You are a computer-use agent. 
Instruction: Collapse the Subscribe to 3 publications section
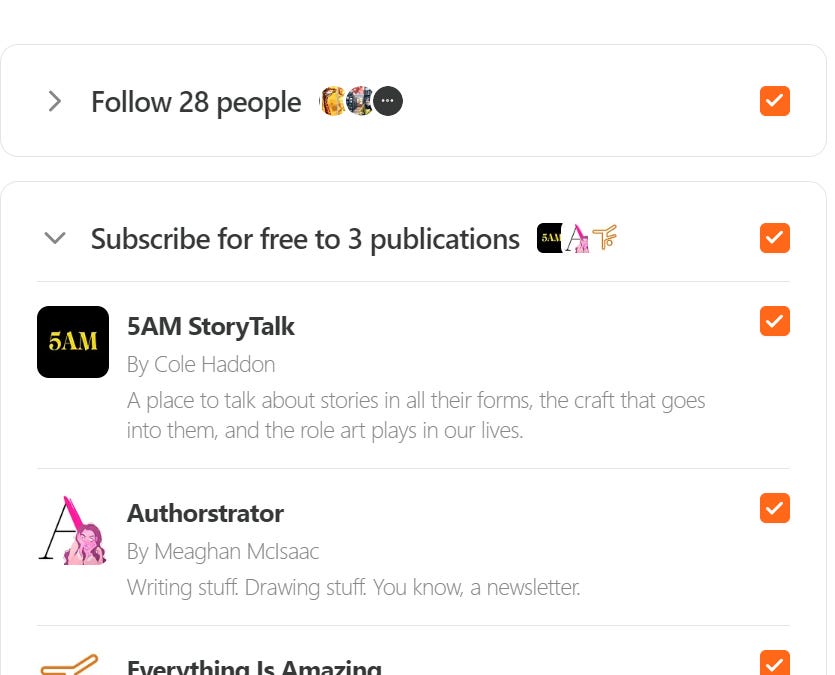55,238
